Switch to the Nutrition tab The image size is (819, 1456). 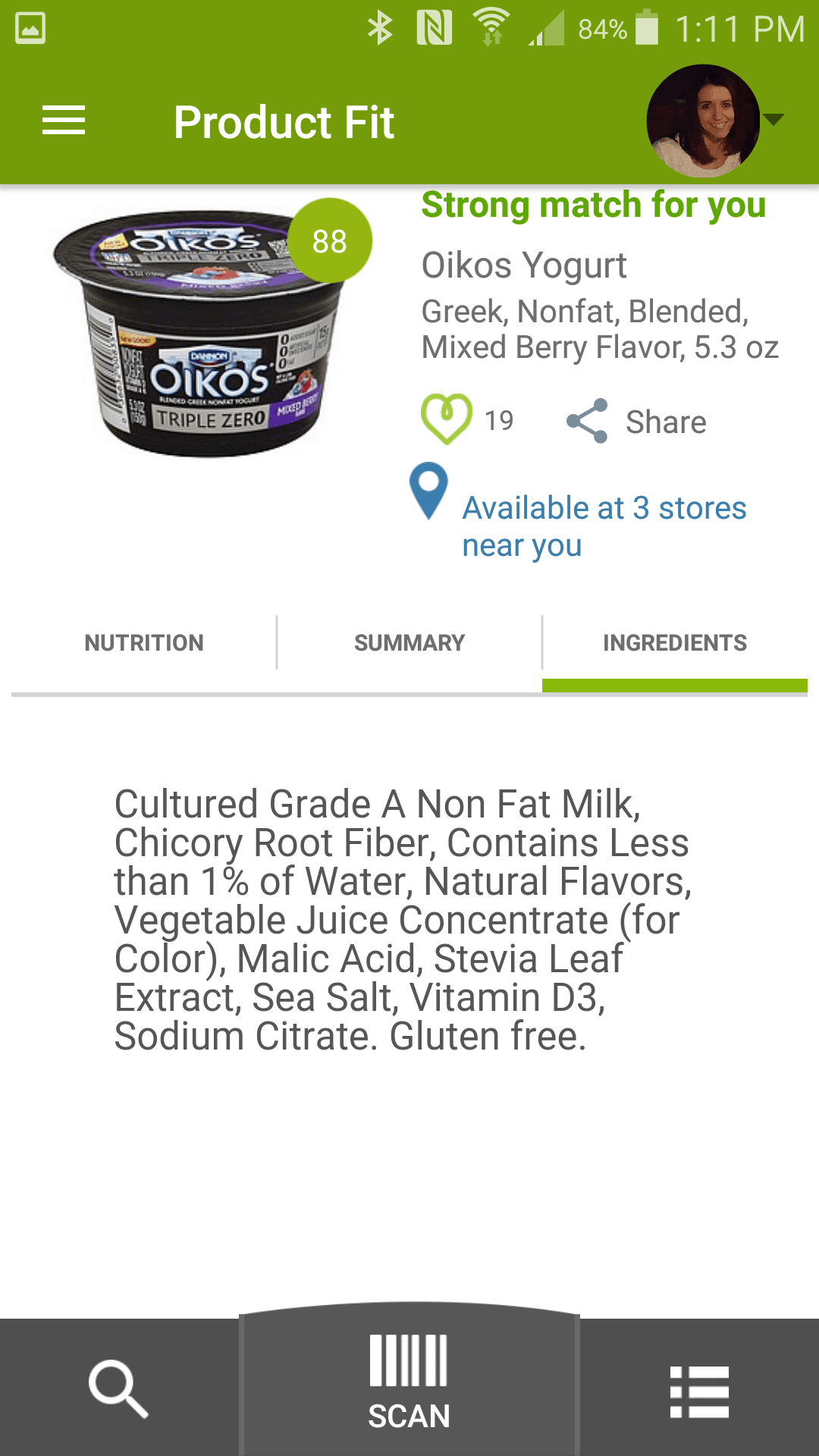[144, 643]
